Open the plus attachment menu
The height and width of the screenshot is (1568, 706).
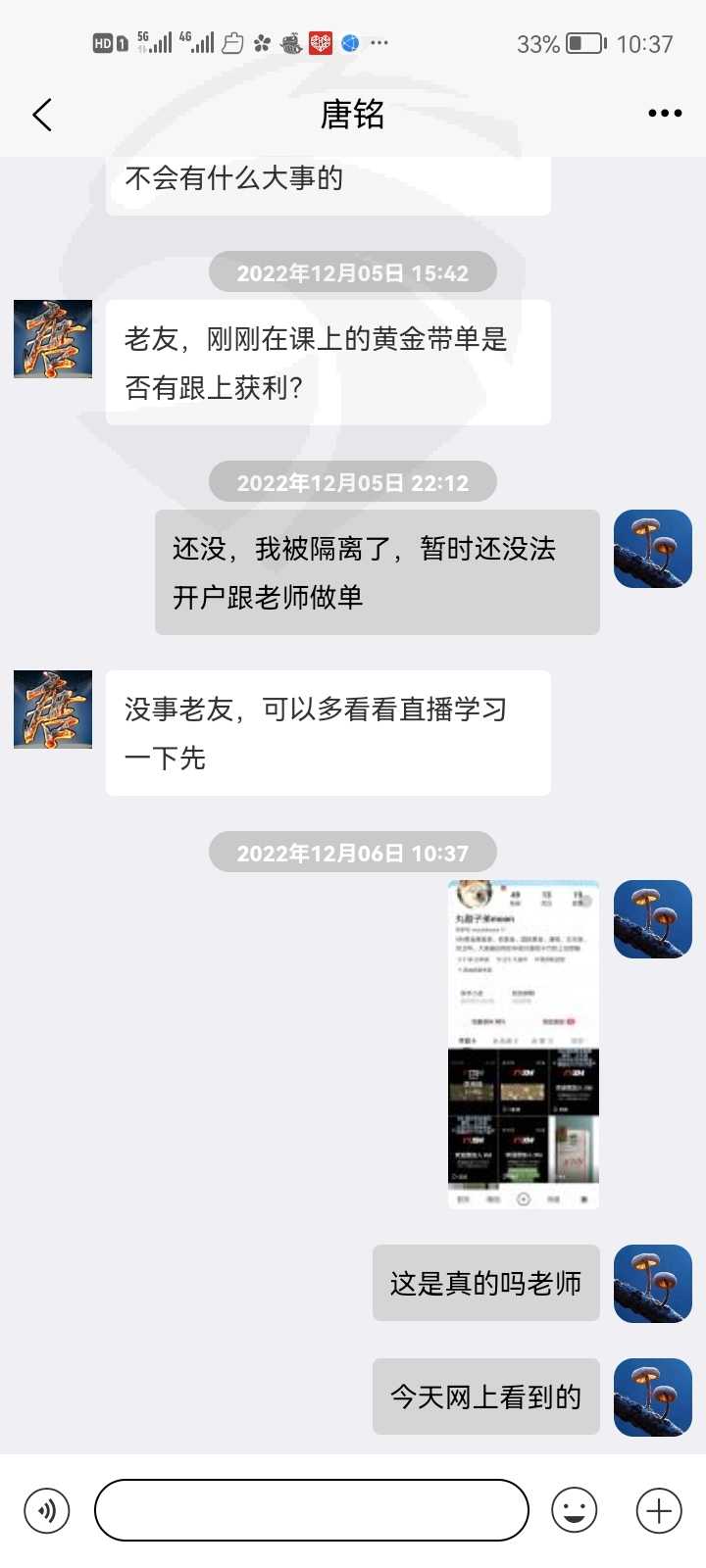point(659,1510)
